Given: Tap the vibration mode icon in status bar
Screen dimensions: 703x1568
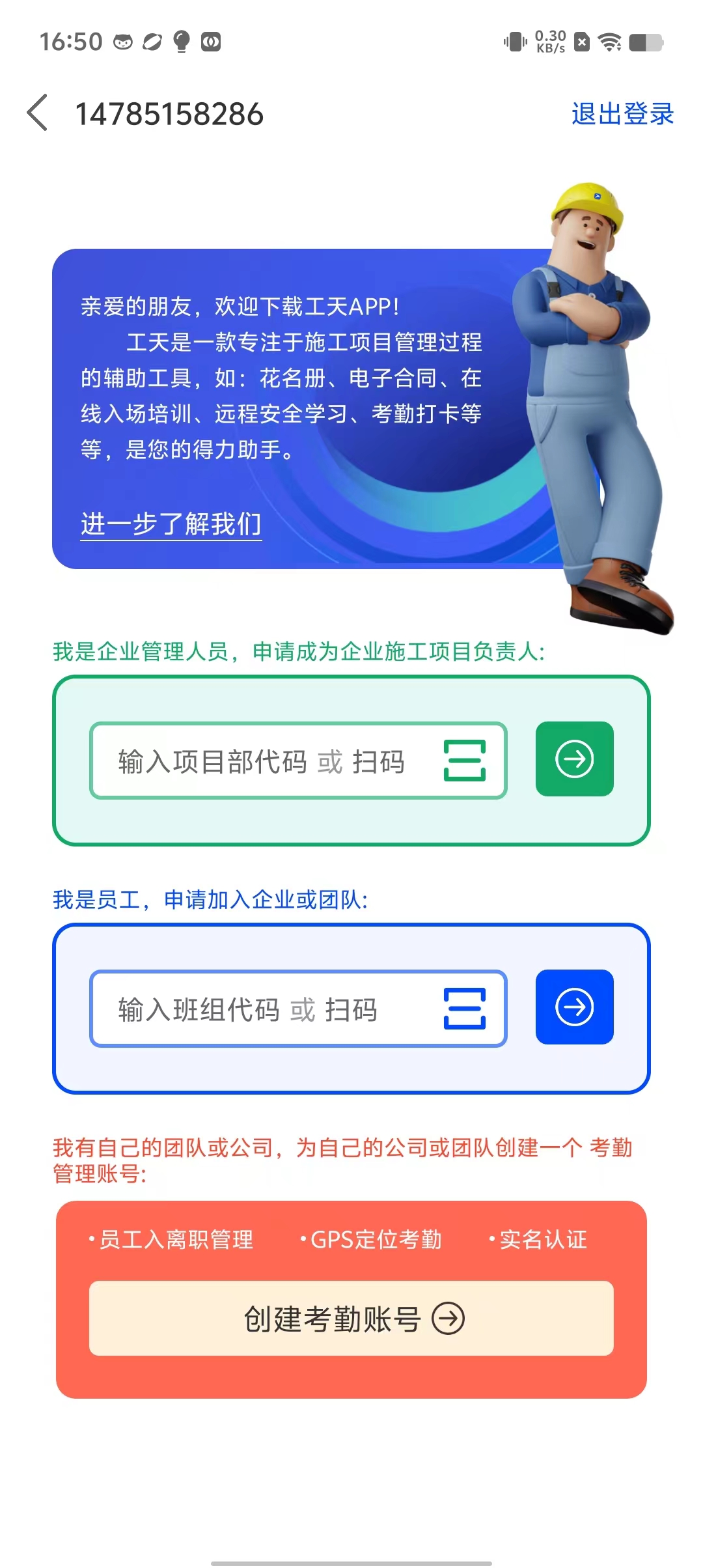Looking at the screenshot, I should point(514,41).
